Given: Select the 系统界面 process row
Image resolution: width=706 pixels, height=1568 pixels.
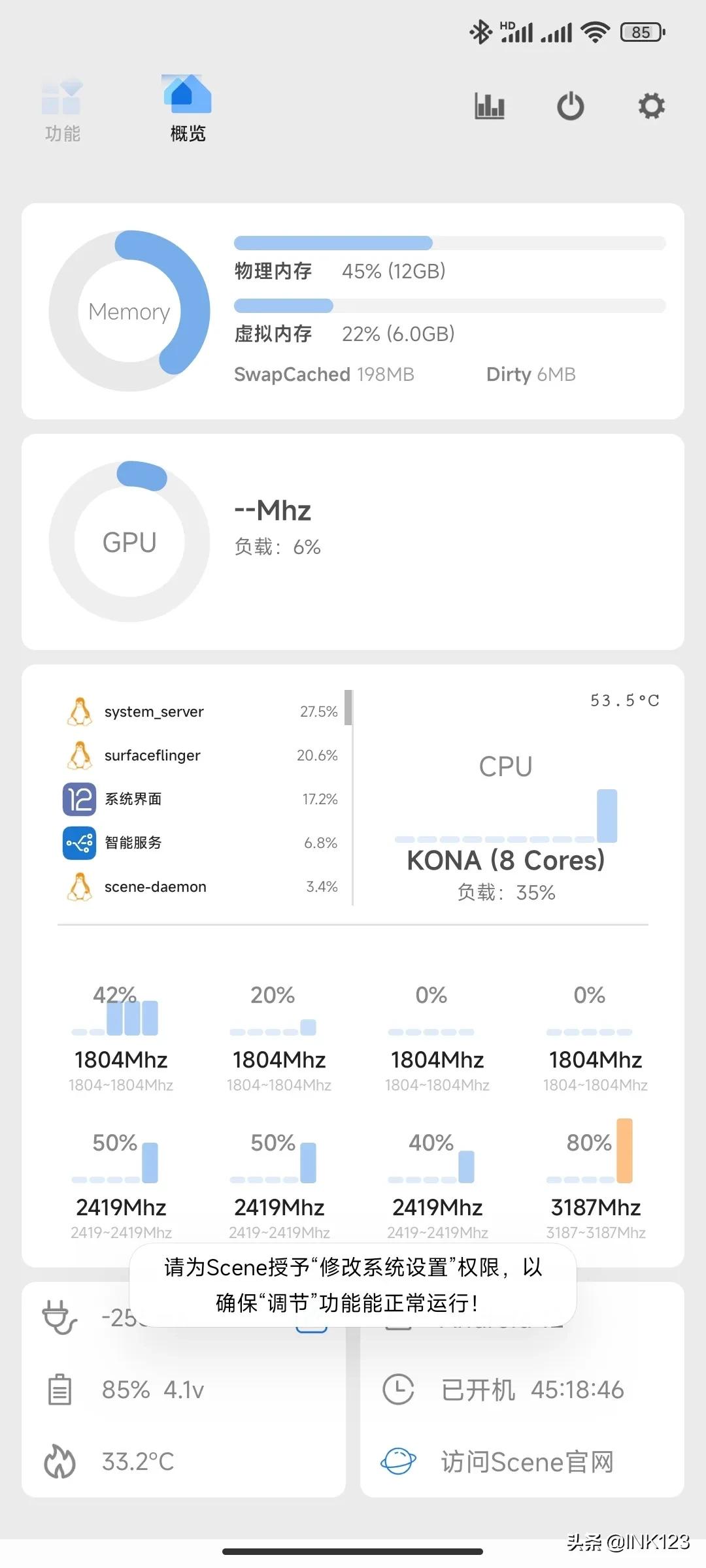Looking at the screenshot, I should click(201, 799).
